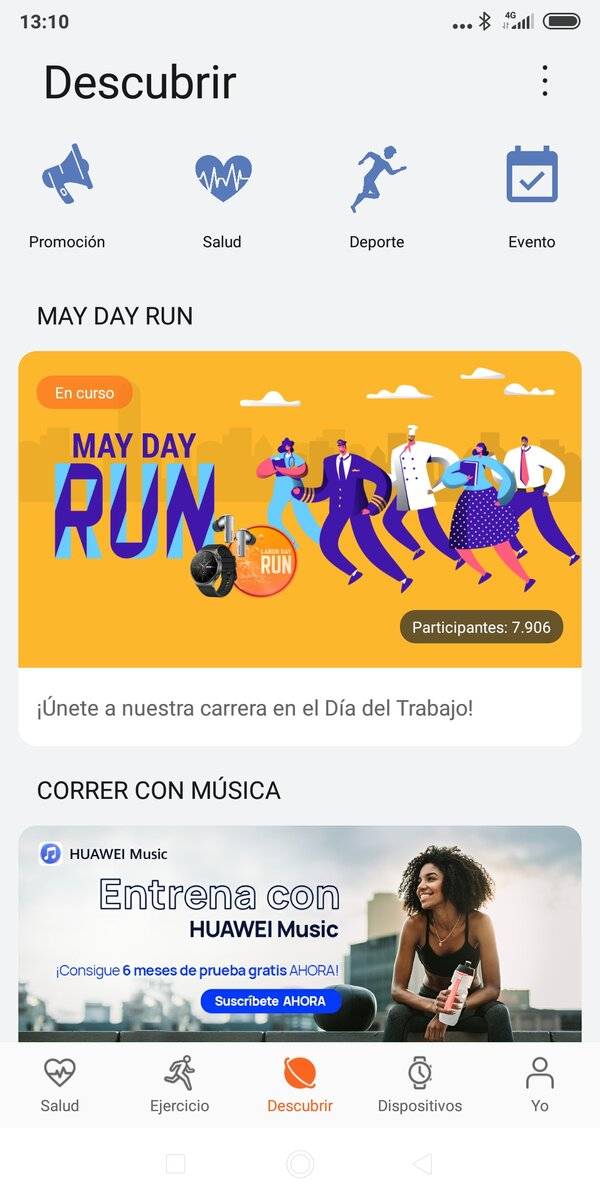Open the three-dot overflow menu
Screen dimensions: 600x1200
point(544,81)
